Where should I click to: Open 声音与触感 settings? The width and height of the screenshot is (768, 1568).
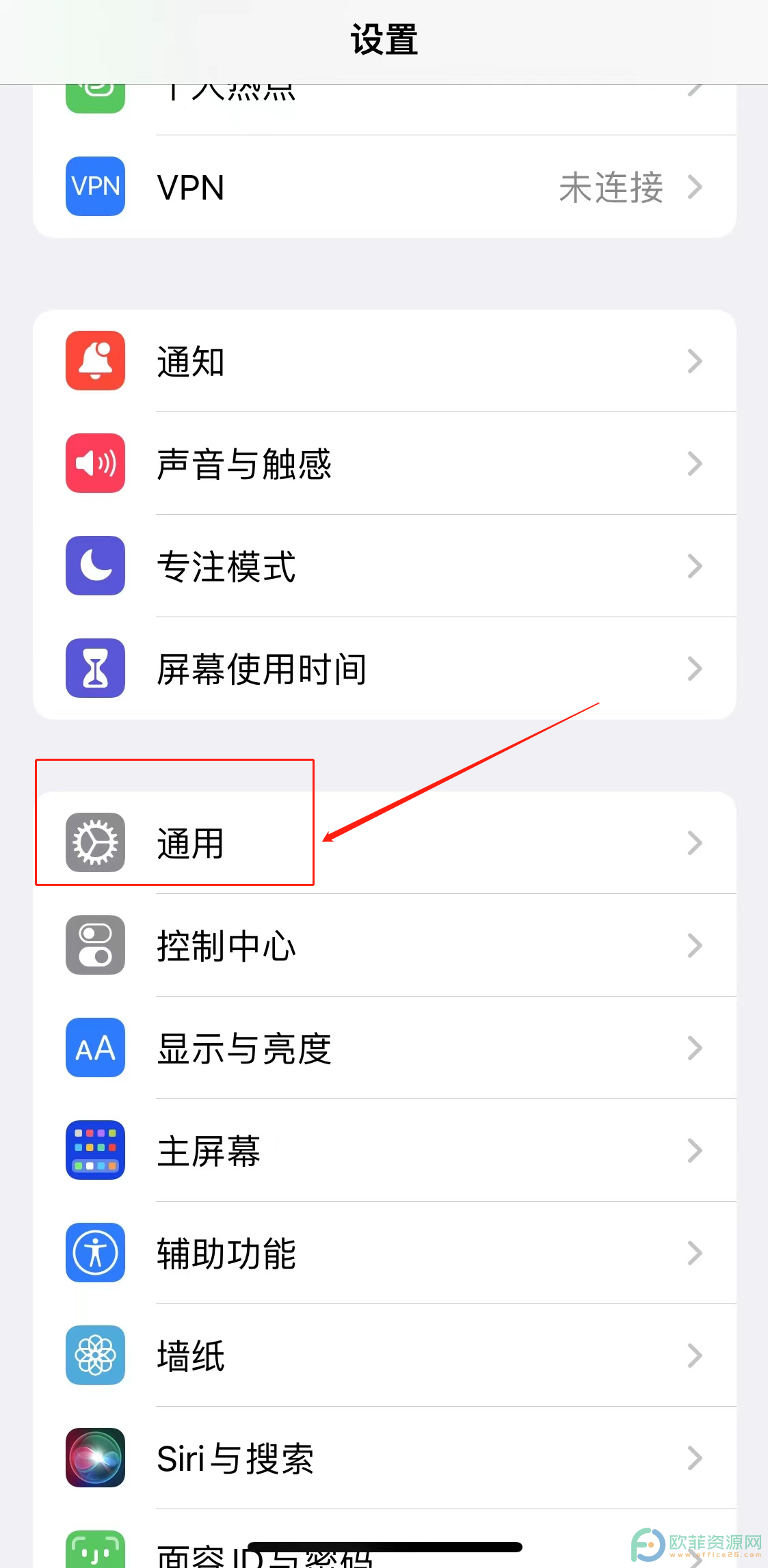(x=383, y=463)
